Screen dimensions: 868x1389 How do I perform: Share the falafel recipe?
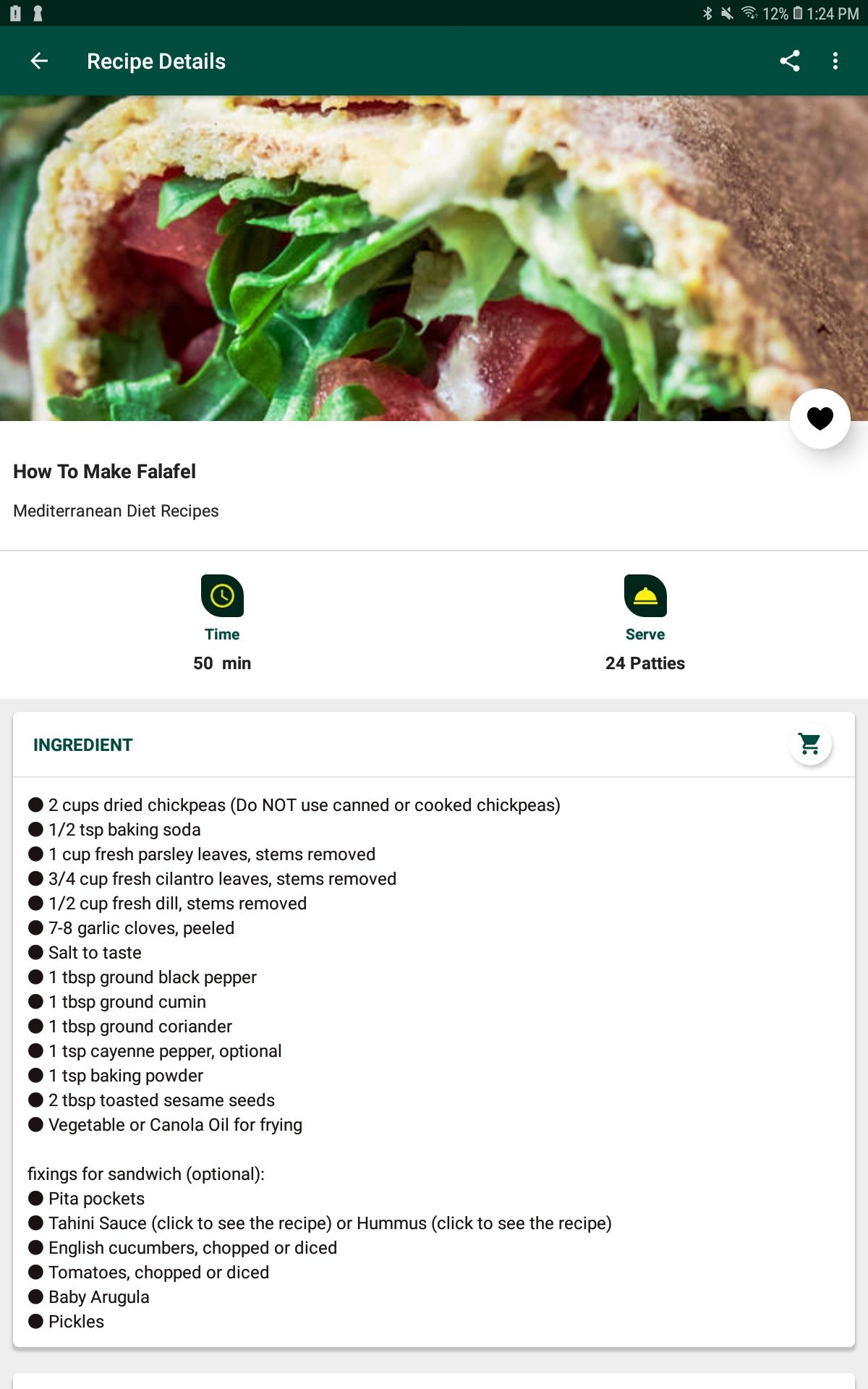(x=789, y=61)
